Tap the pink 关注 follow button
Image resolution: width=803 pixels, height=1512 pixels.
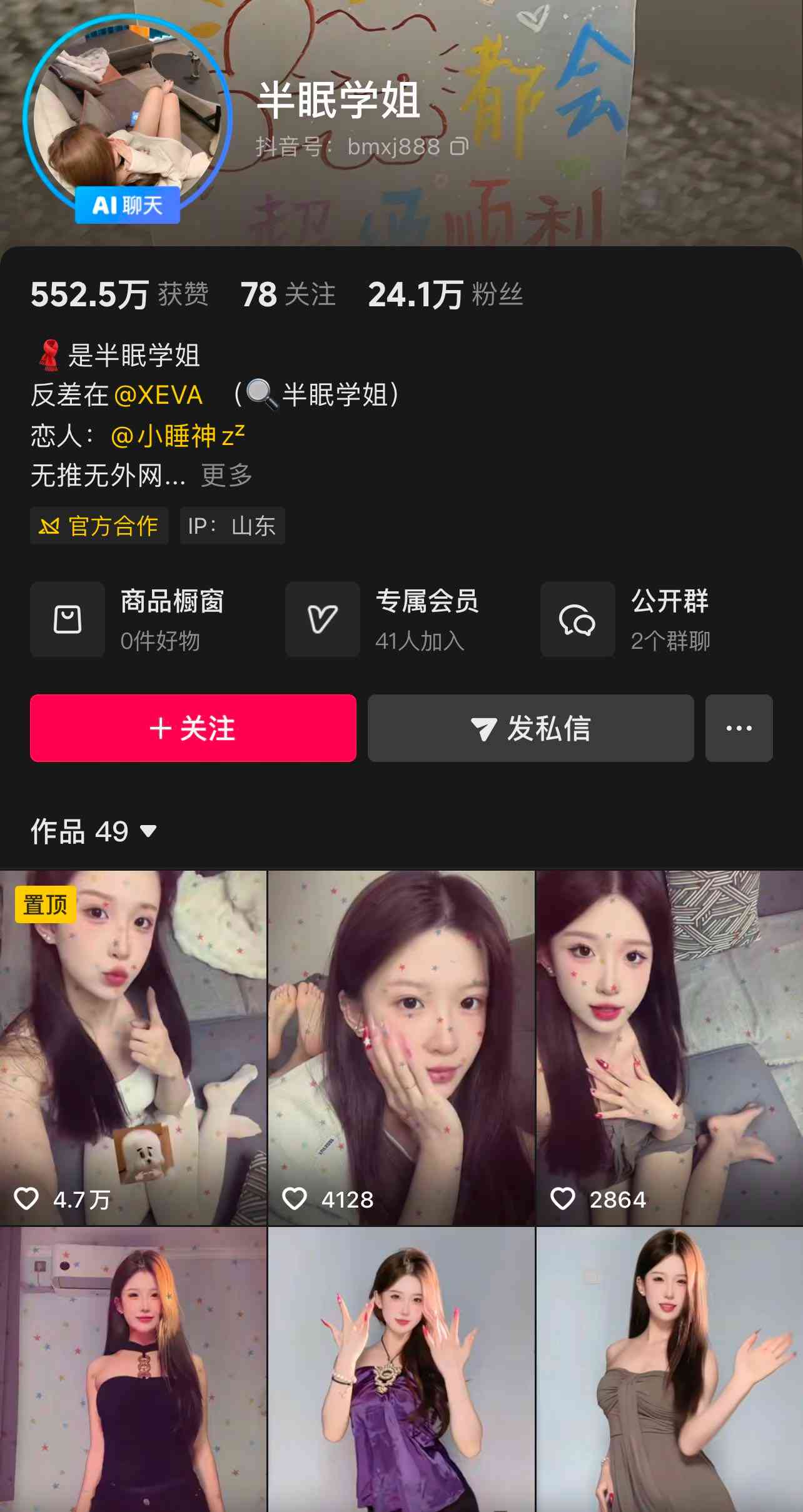pos(193,728)
